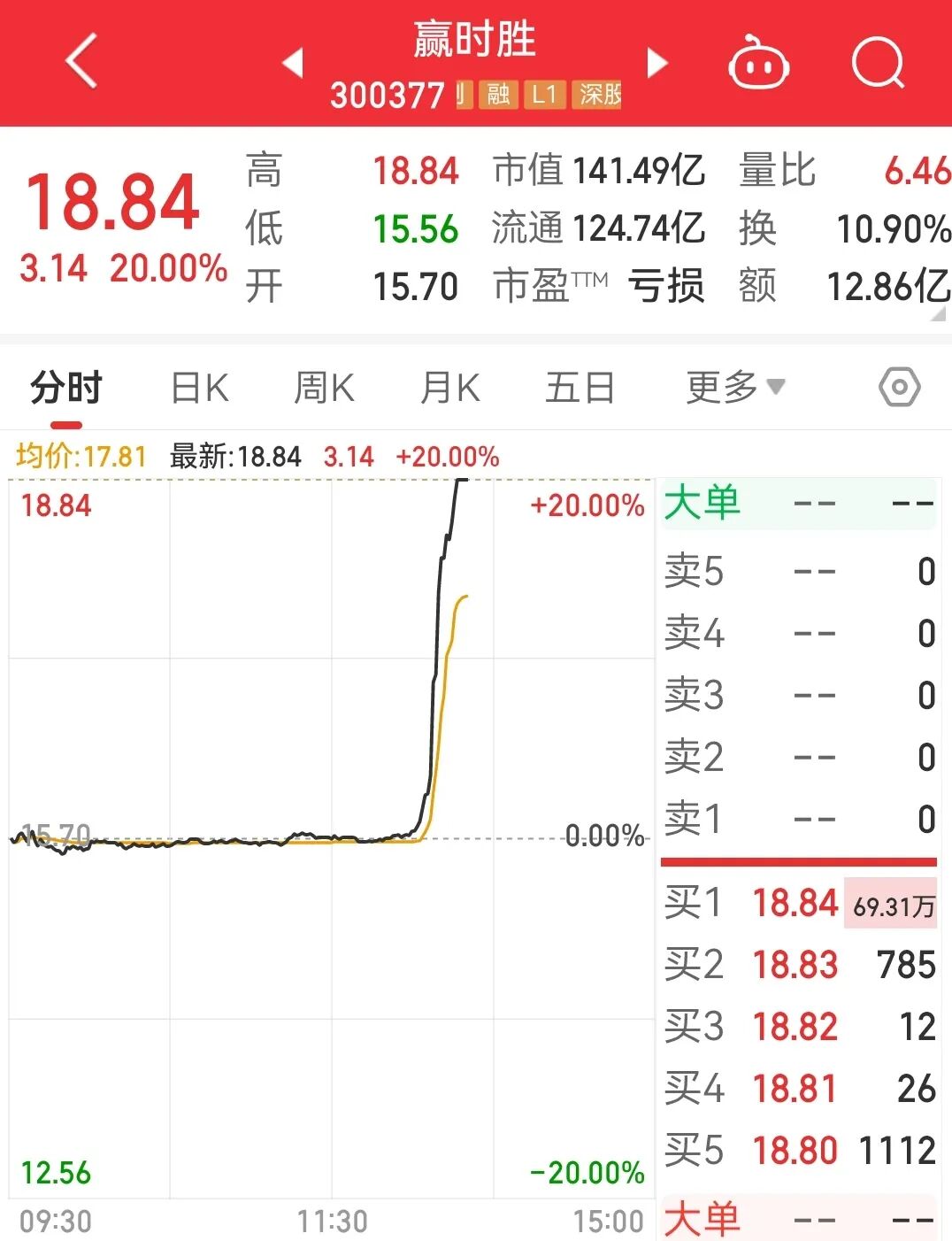Switch to the 五日 five-day tab

pos(580,387)
